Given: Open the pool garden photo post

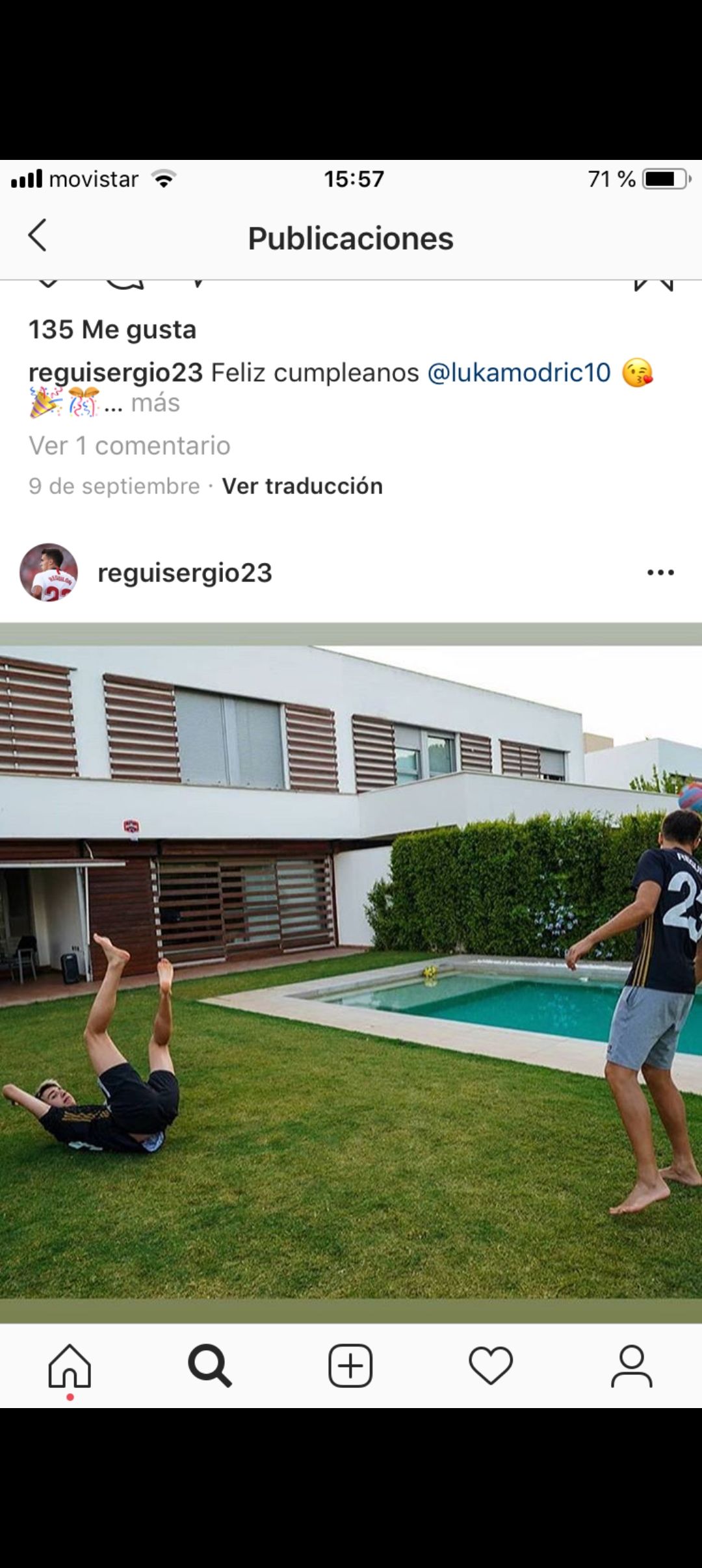Looking at the screenshot, I should (x=351, y=973).
